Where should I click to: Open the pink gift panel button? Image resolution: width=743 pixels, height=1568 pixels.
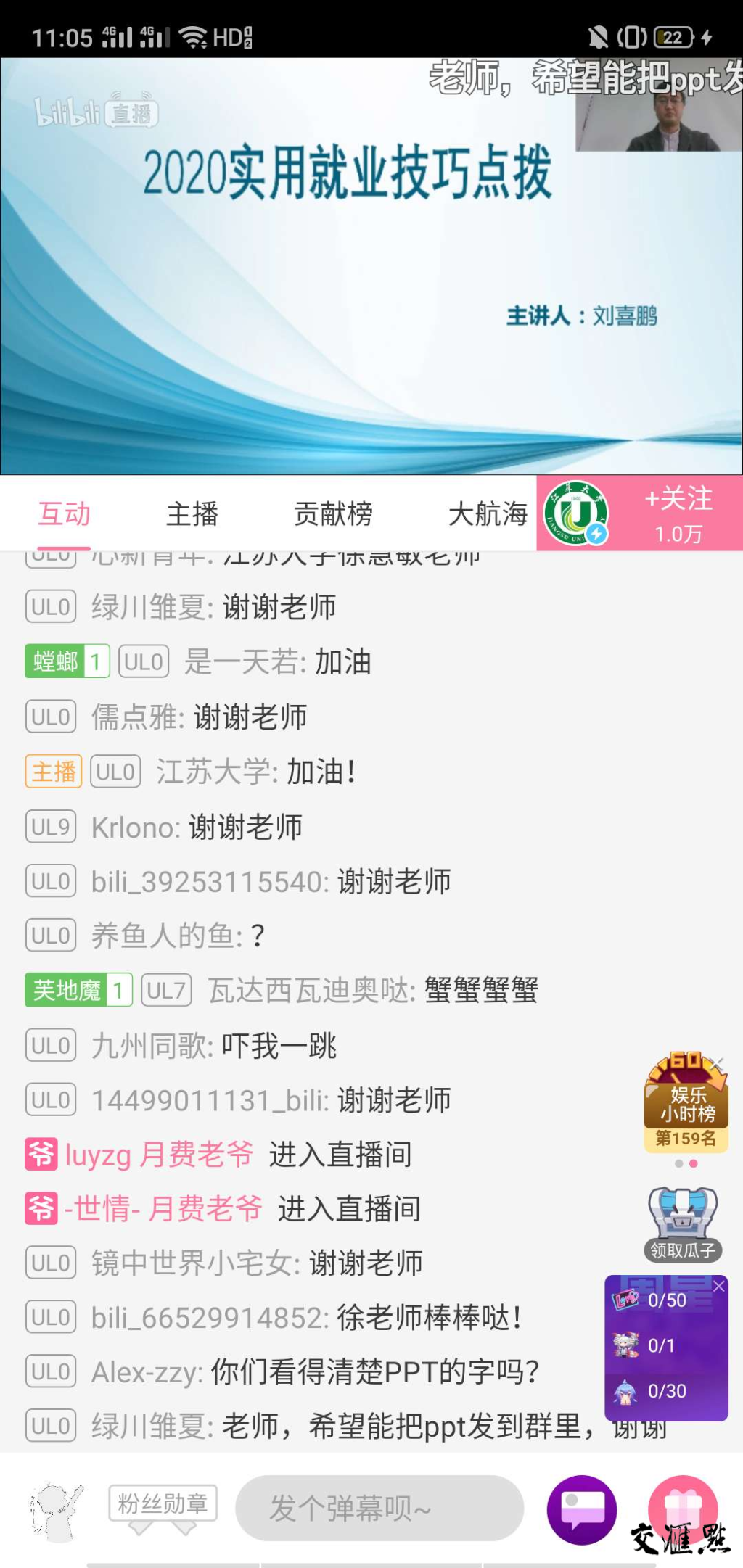click(x=683, y=1509)
